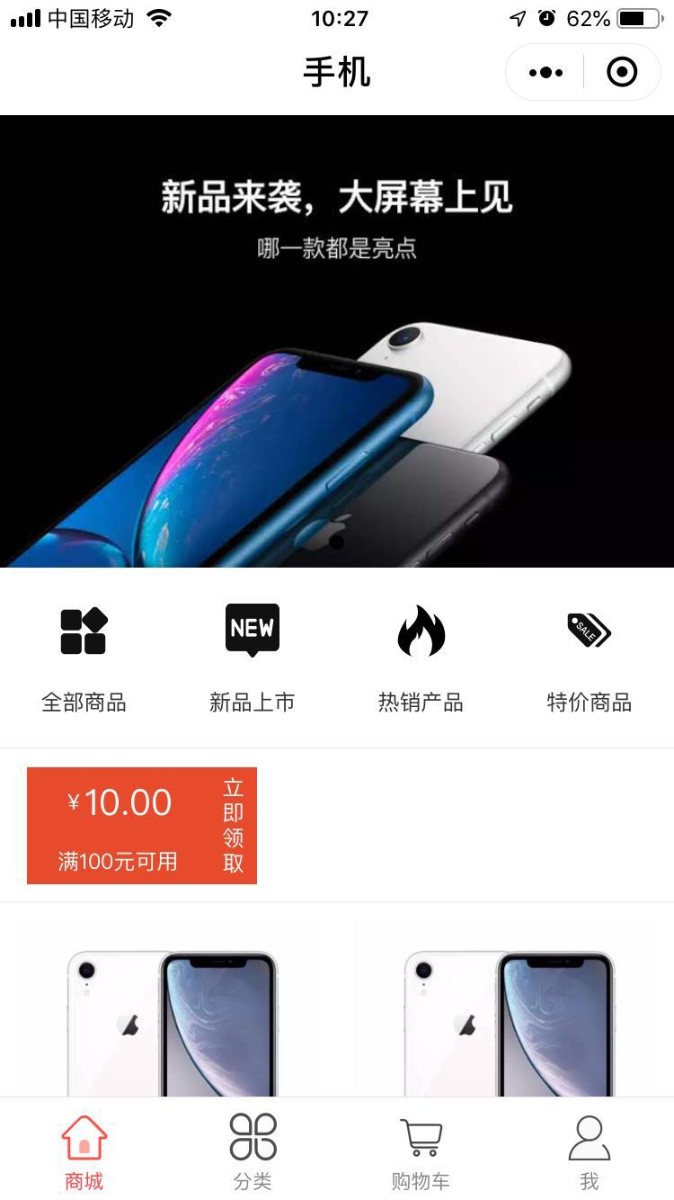Claim the ¥10.00 coupon via 立即领取
The image size is (674, 1200).
[233, 826]
